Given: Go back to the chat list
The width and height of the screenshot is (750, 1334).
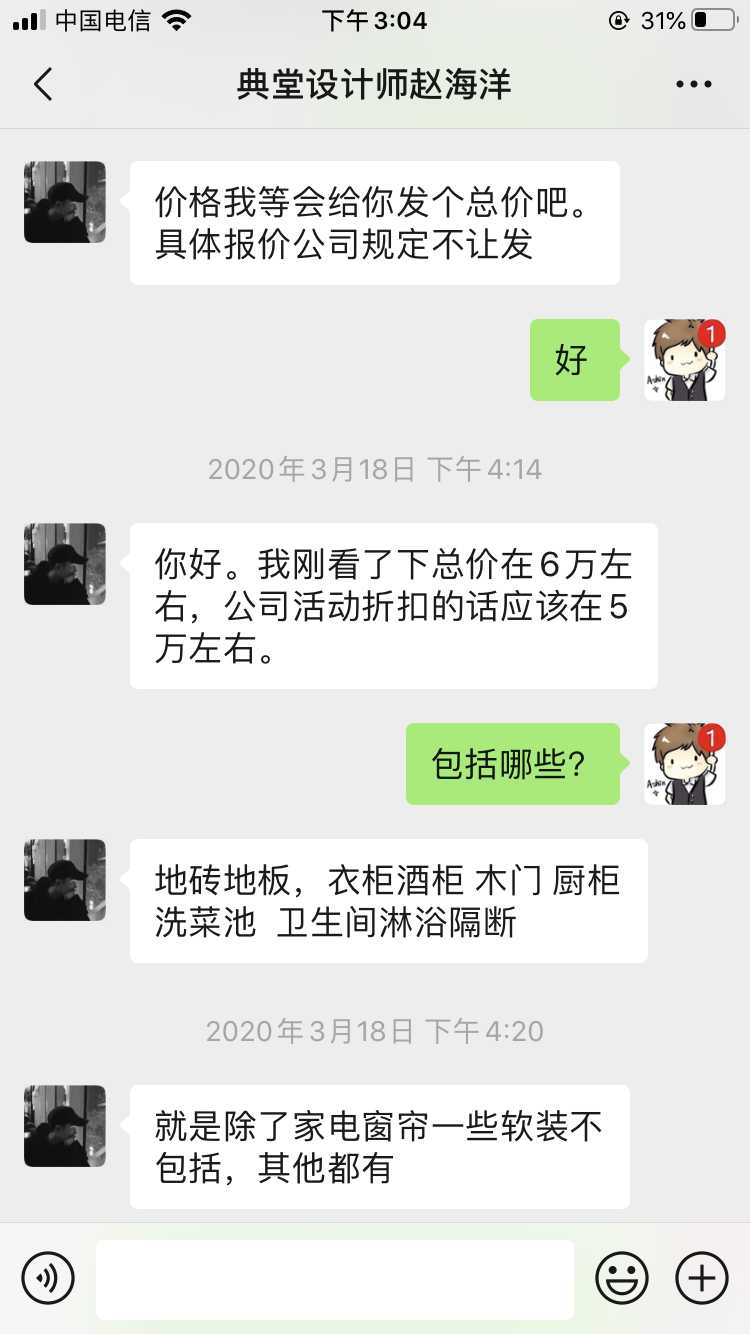Looking at the screenshot, I should coord(43,84).
